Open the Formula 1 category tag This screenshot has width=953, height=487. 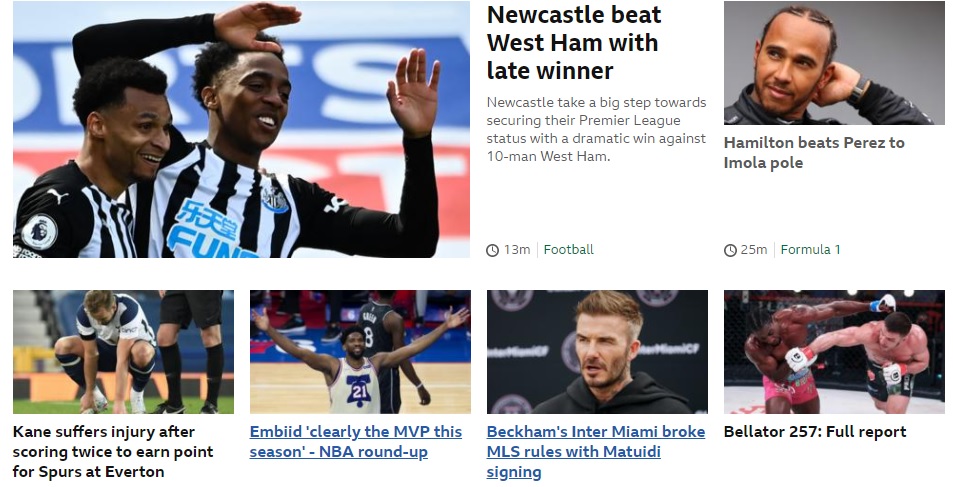810,250
